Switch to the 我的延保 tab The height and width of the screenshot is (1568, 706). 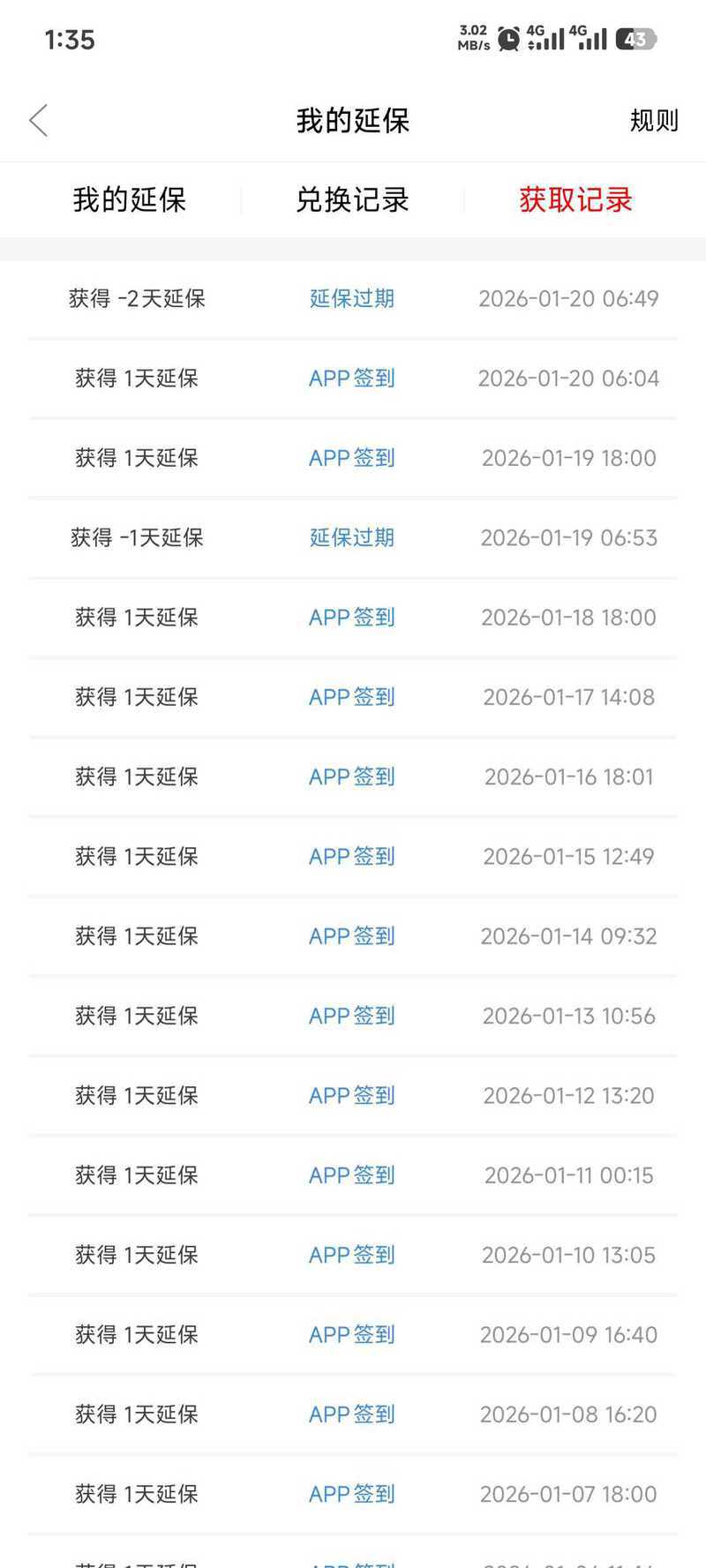(x=130, y=200)
